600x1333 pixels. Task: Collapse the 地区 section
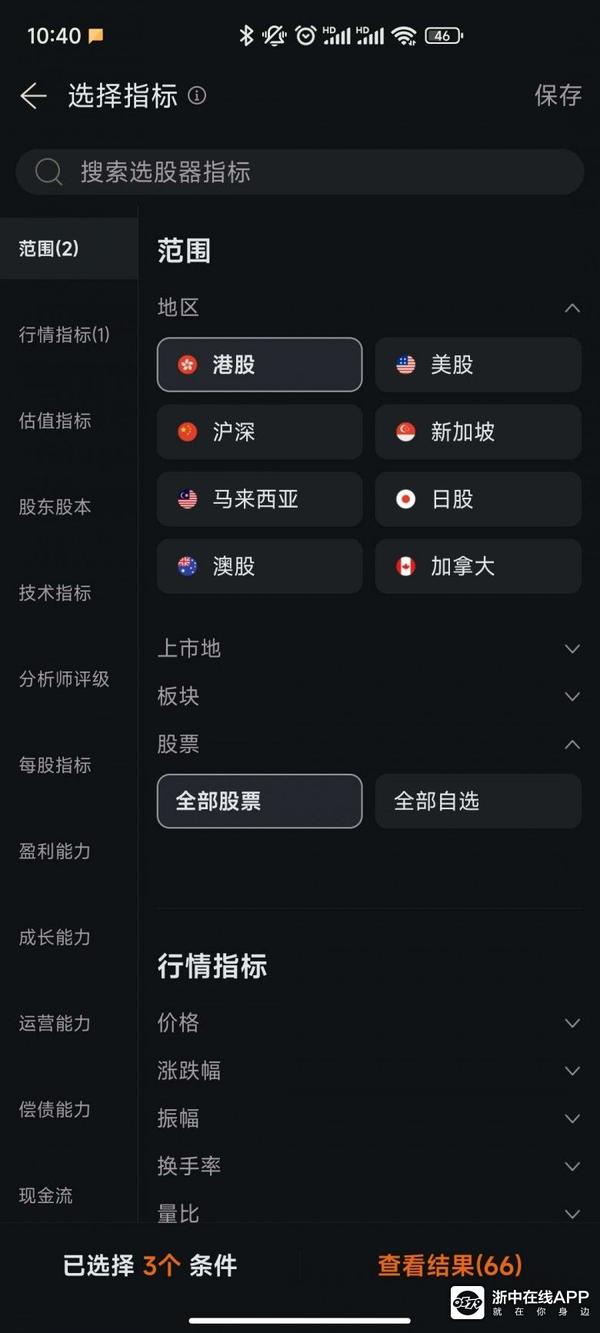coord(369,308)
